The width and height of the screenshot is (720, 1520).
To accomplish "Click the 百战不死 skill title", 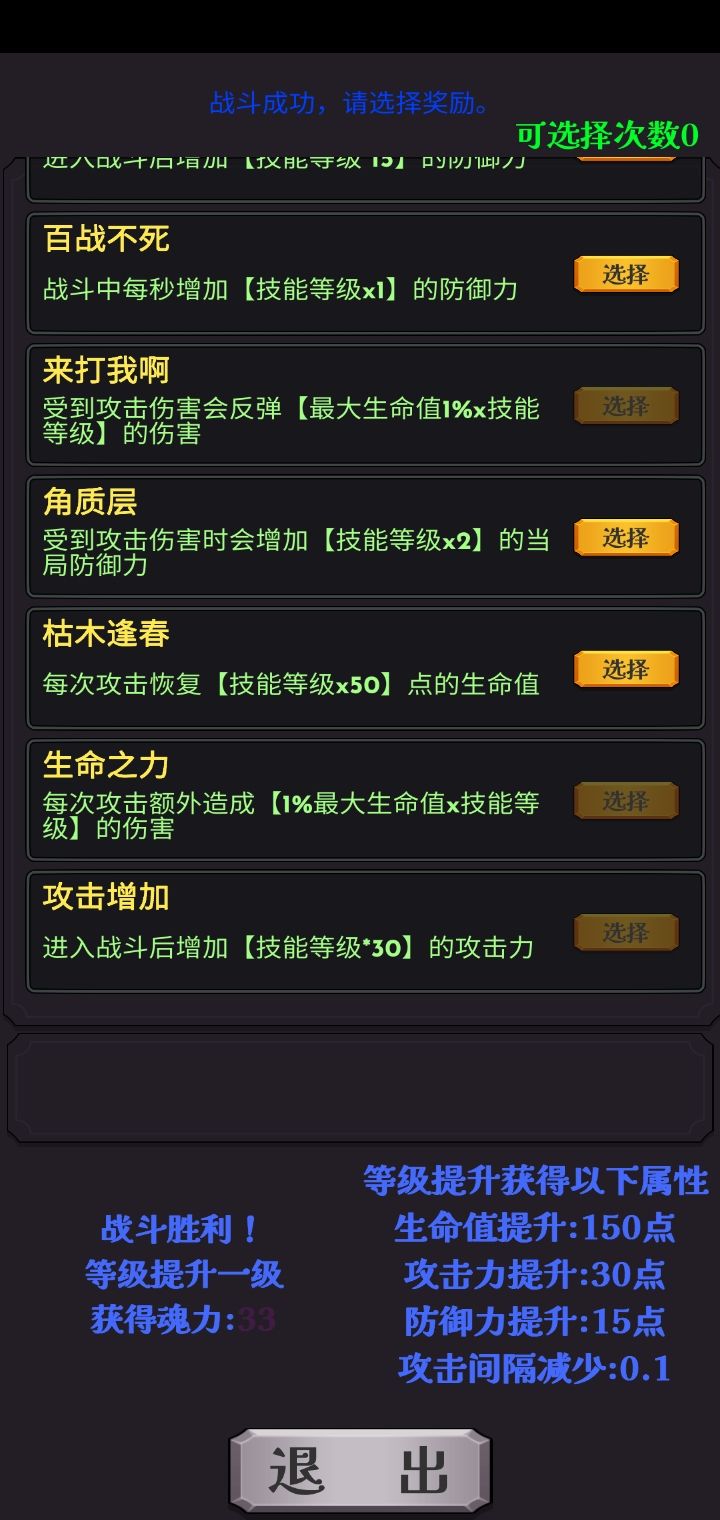I will [105, 238].
